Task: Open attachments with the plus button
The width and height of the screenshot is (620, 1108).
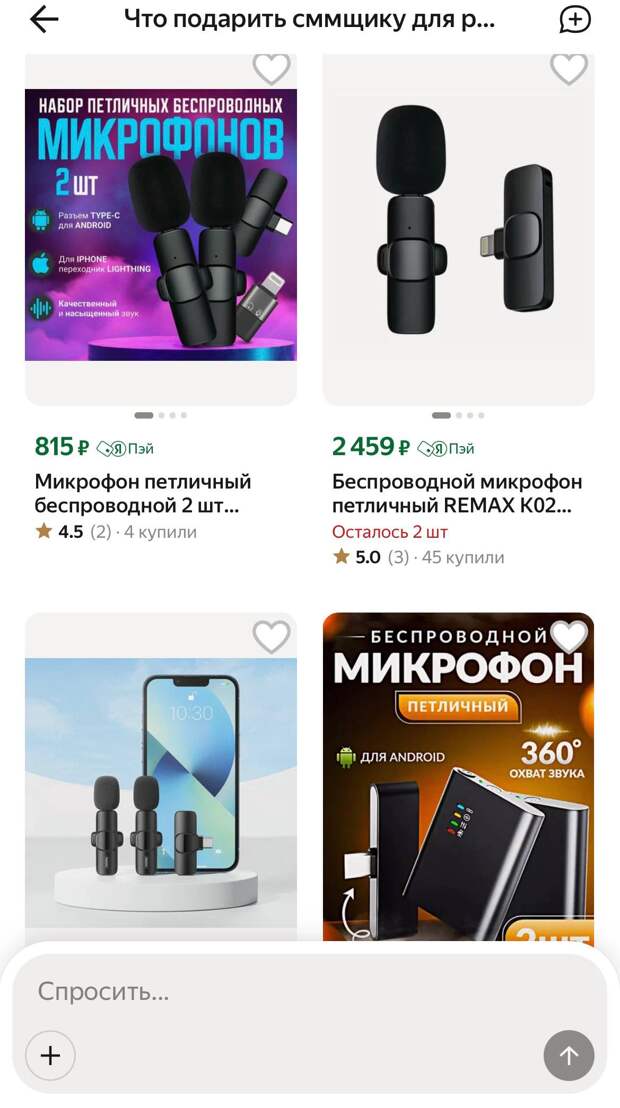Action: (50, 1055)
